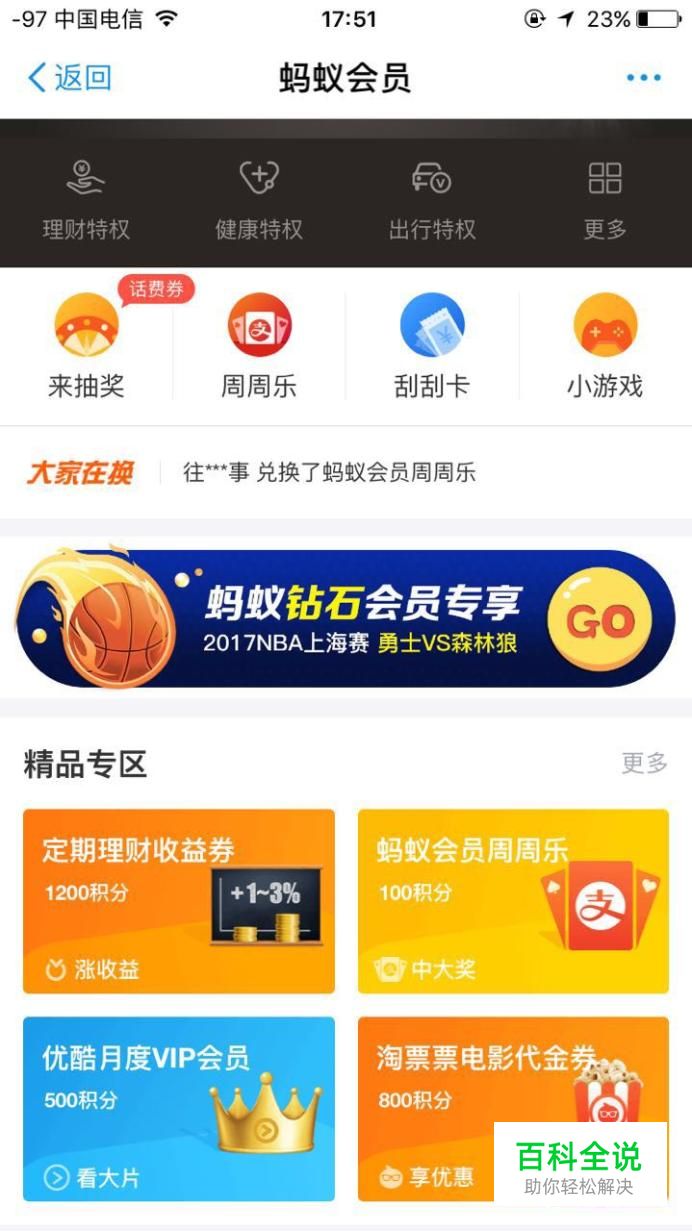The width and height of the screenshot is (692, 1231).
Task: Open 刮刮卡 scratch cards
Action: click(x=432, y=346)
